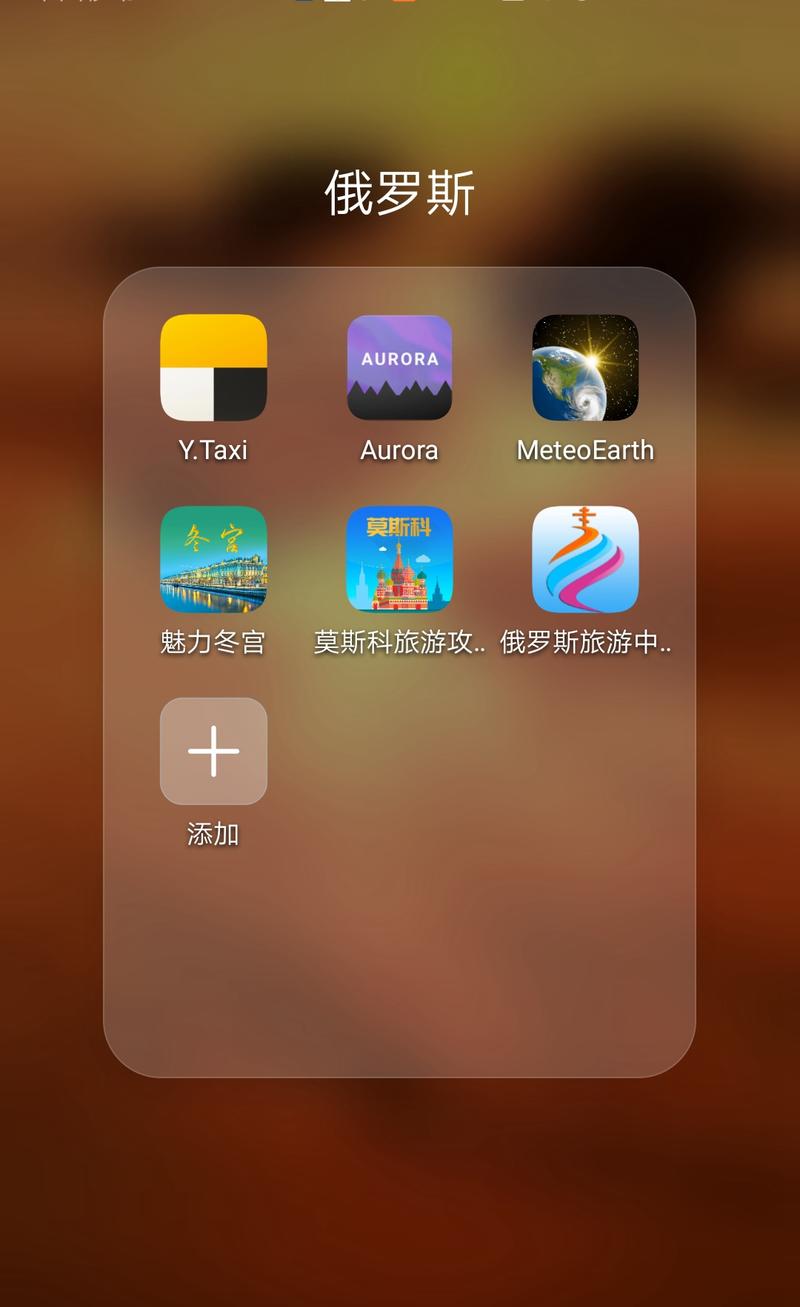
Task: Tap the "Aurora" text label
Action: click(x=398, y=449)
